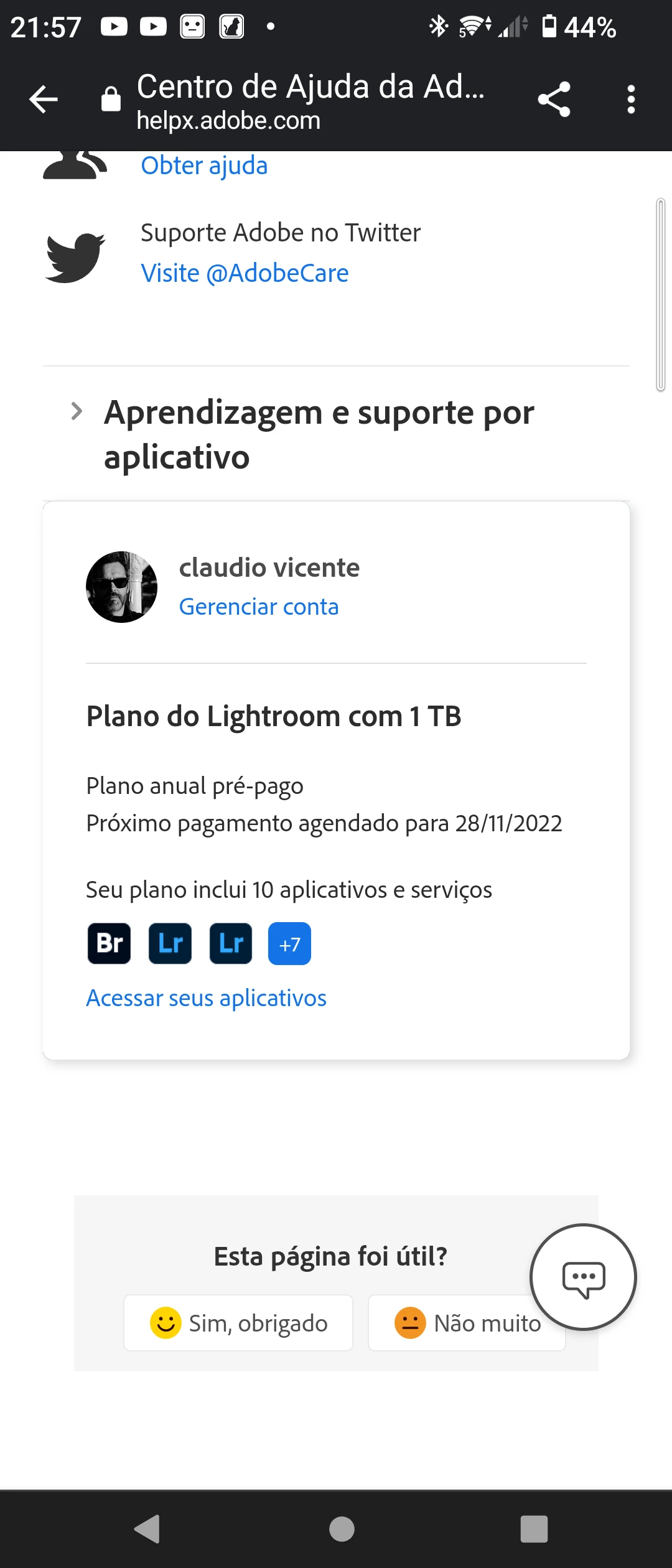Open Gerenciar conta link
Viewport: 672px width, 1568px height.
tap(259, 607)
